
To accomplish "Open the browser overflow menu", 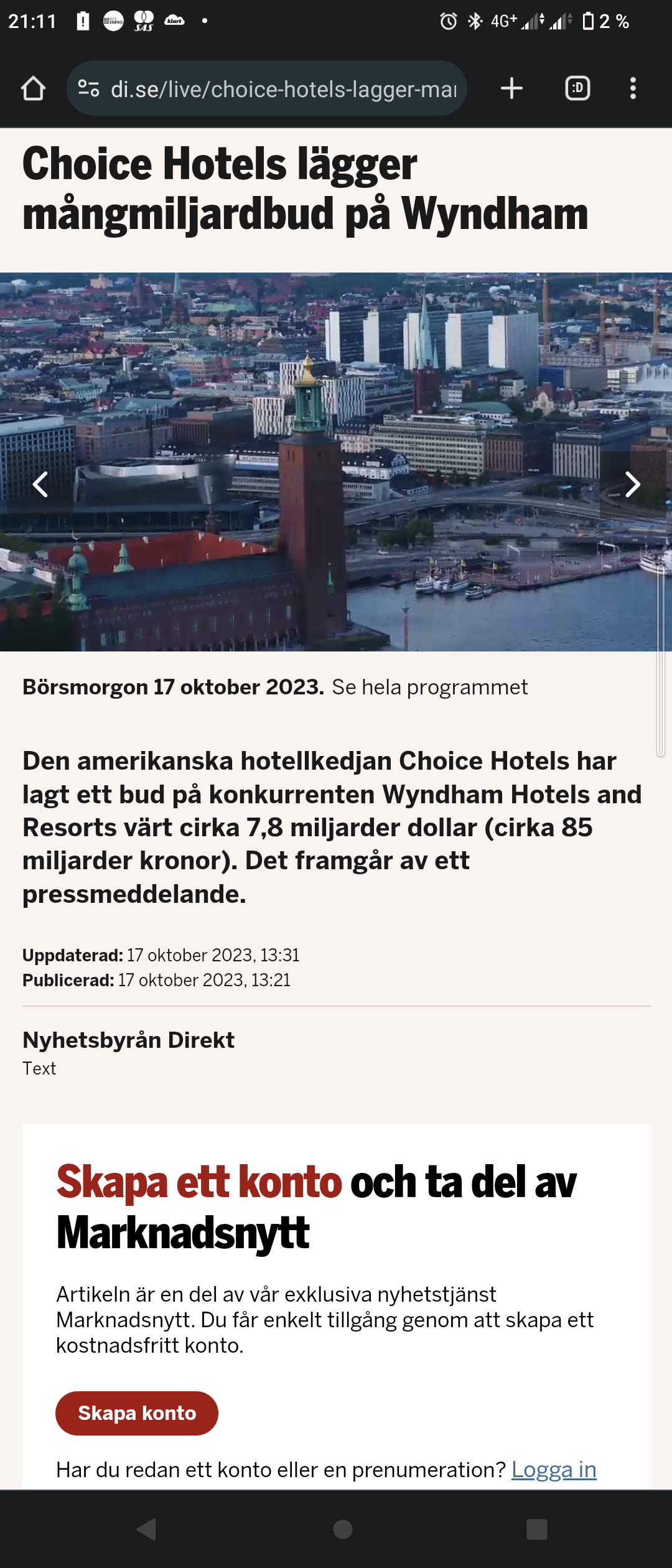I will coord(633,88).
